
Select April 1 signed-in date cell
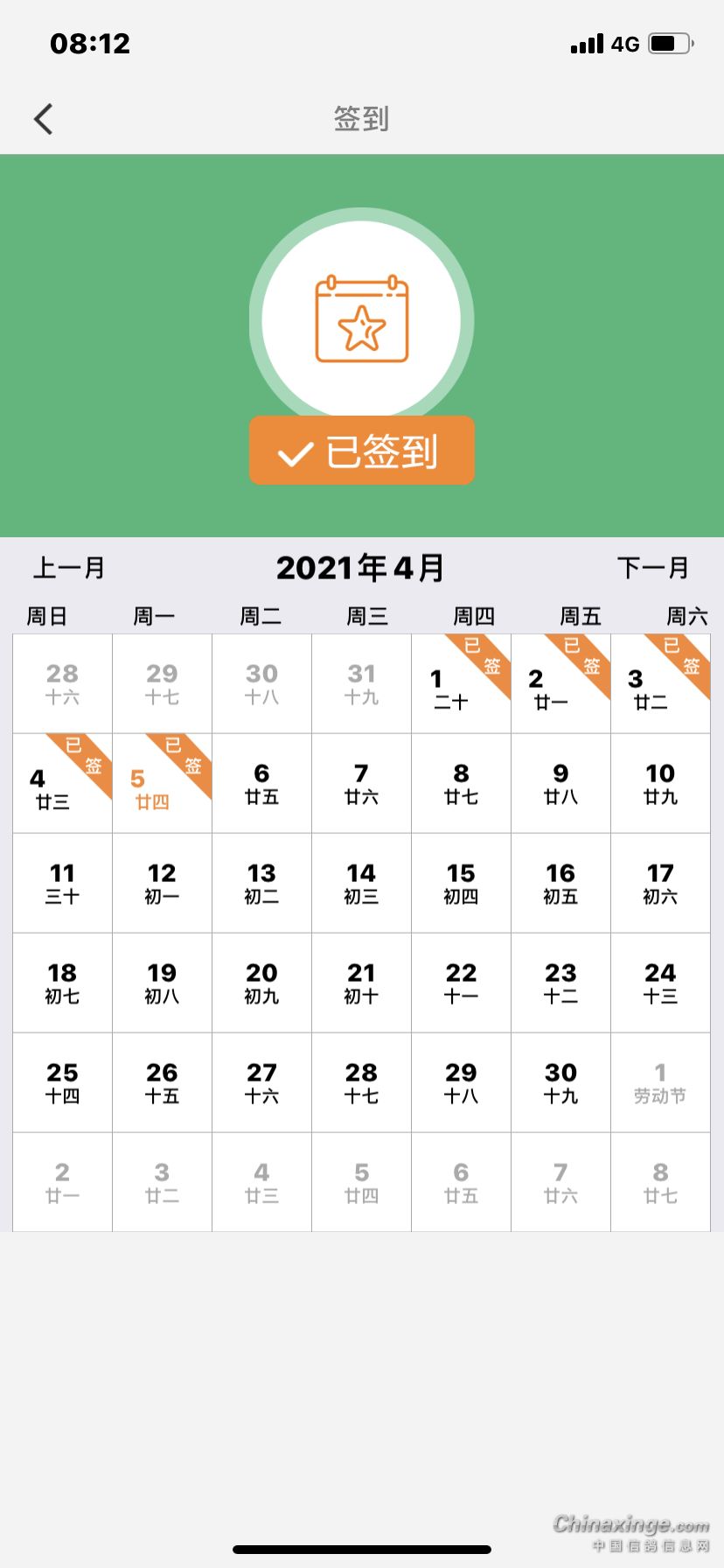point(461,684)
